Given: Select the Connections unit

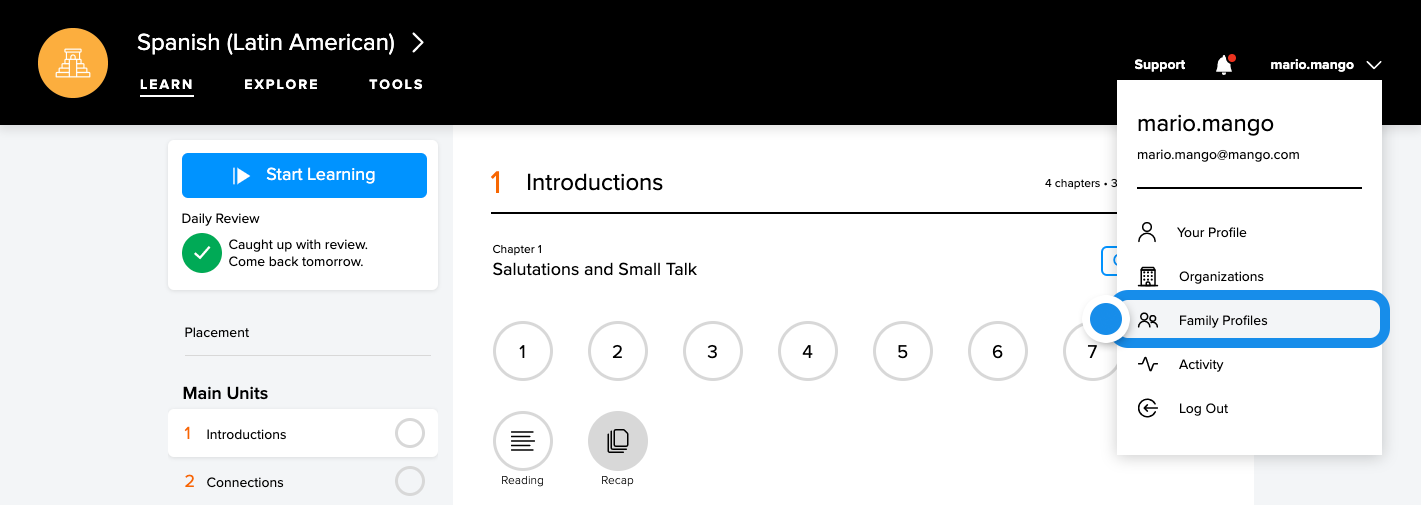Looking at the screenshot, I should 245,482.
